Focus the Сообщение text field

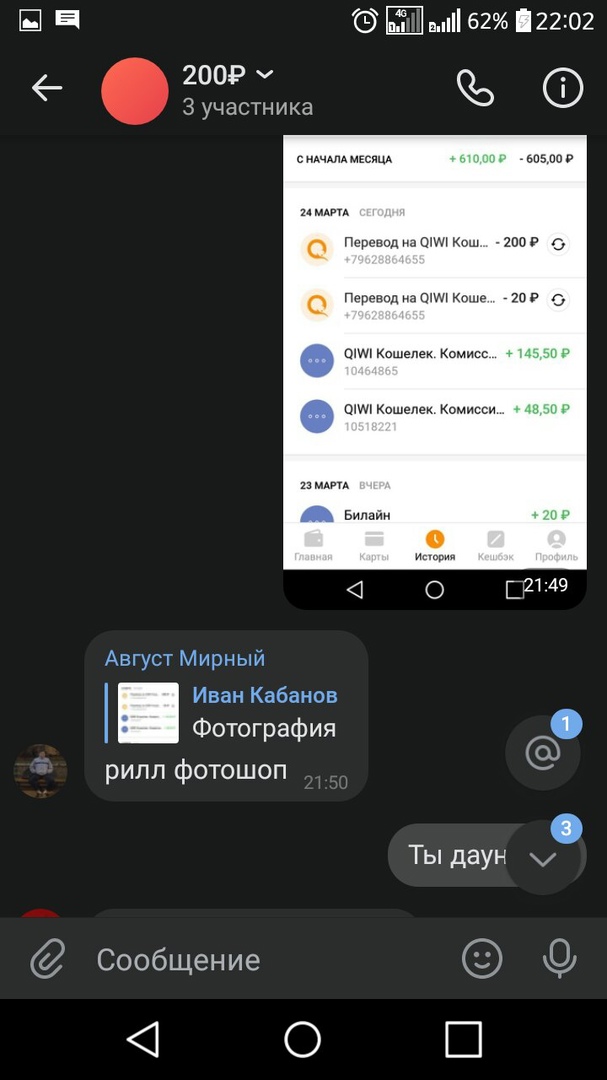click(x=260, y=960)
